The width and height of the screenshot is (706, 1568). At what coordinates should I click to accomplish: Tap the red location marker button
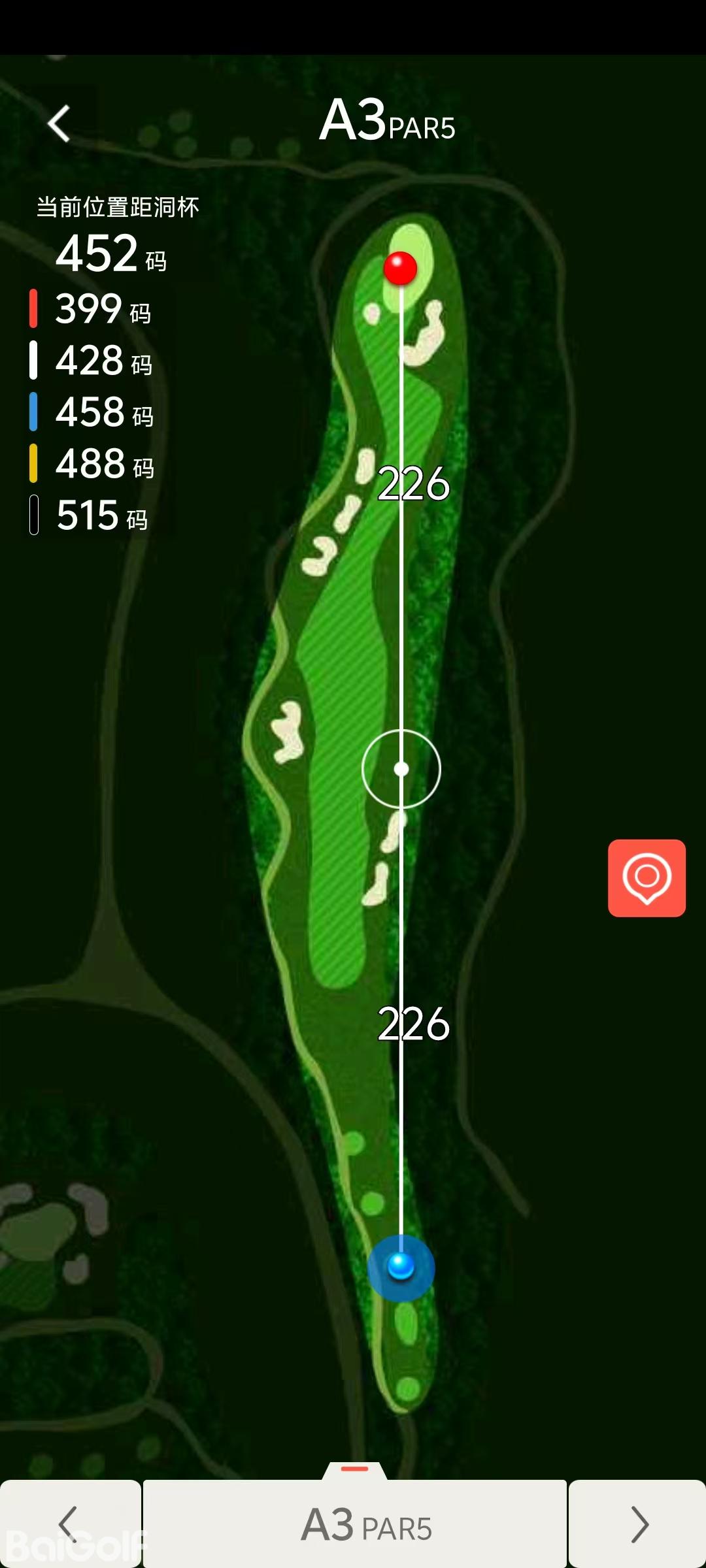[647, 877]
